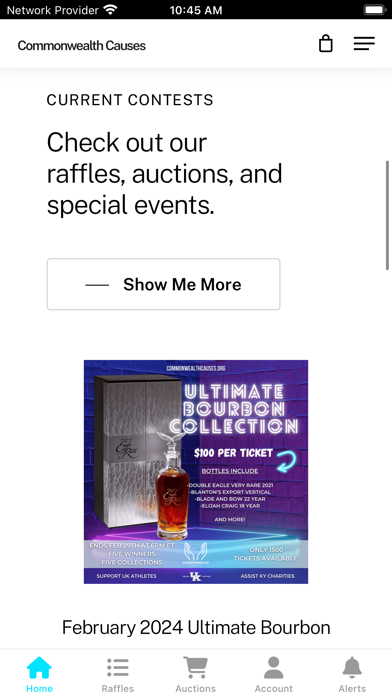
Task: Switch to the Raffles tab
Action: coord(118,674)
